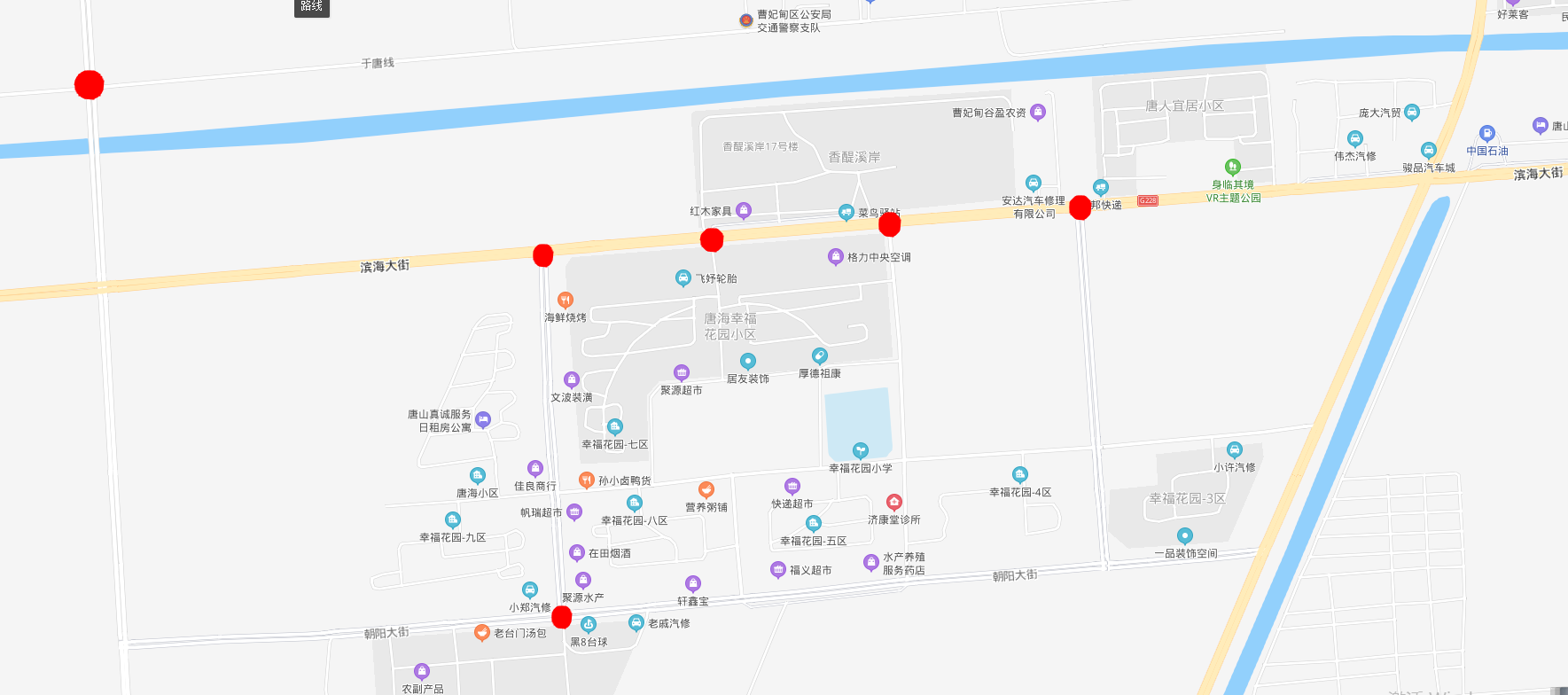Select the 济康堂诊所 clinic marker
Image resolution: width=1568 pixels, height=695 pixels.
pyautogui.click(x=893, y=502)
